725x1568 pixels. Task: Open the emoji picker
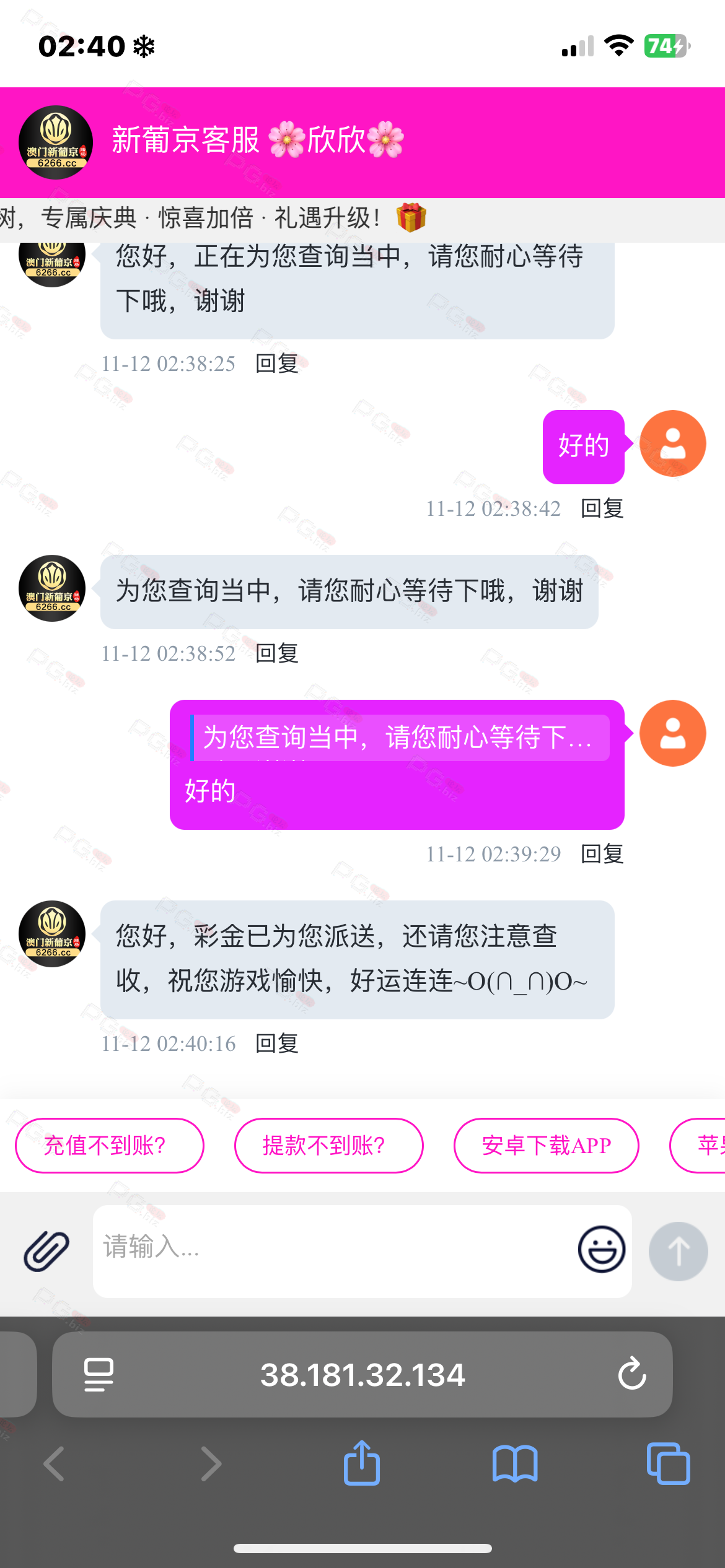click(601, 1250)
